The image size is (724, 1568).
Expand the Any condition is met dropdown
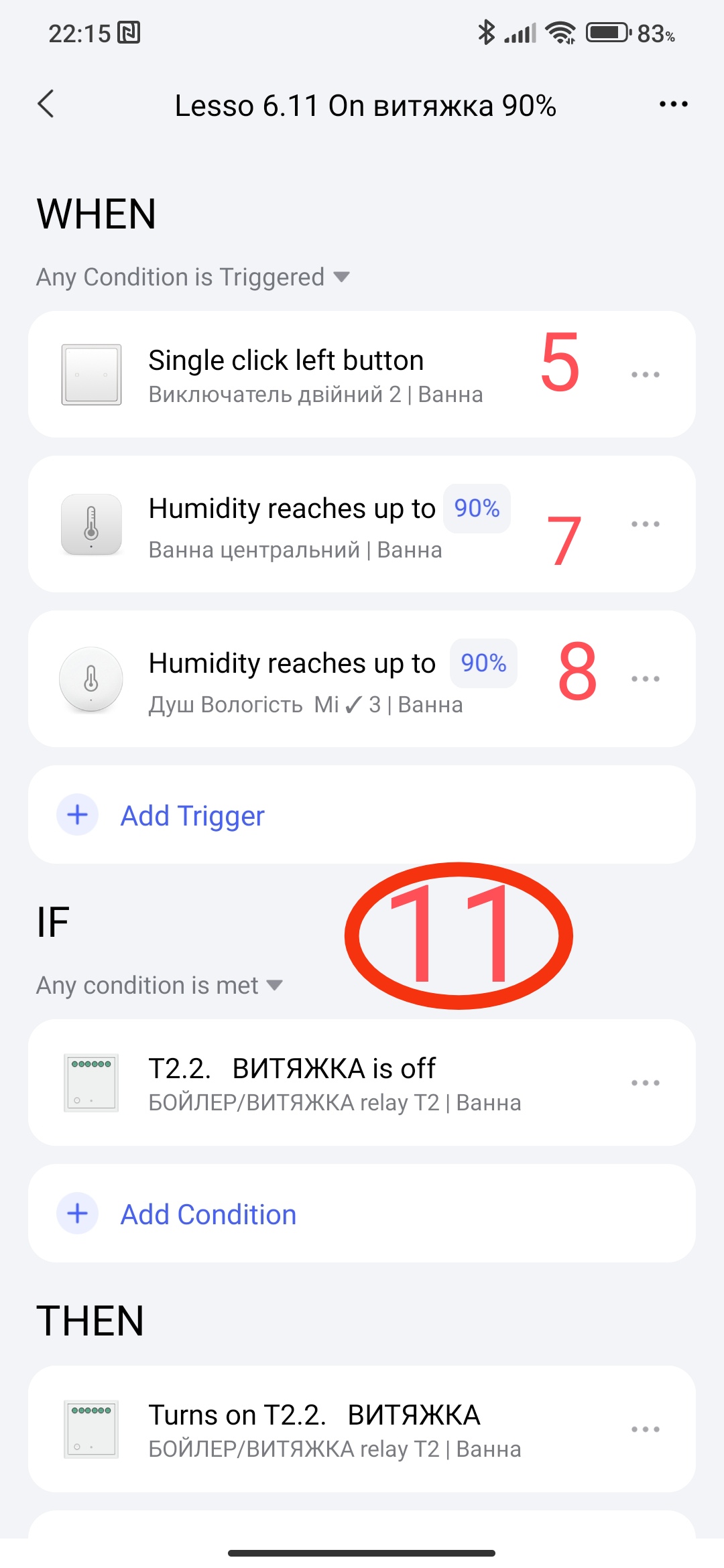click(160, 985)
